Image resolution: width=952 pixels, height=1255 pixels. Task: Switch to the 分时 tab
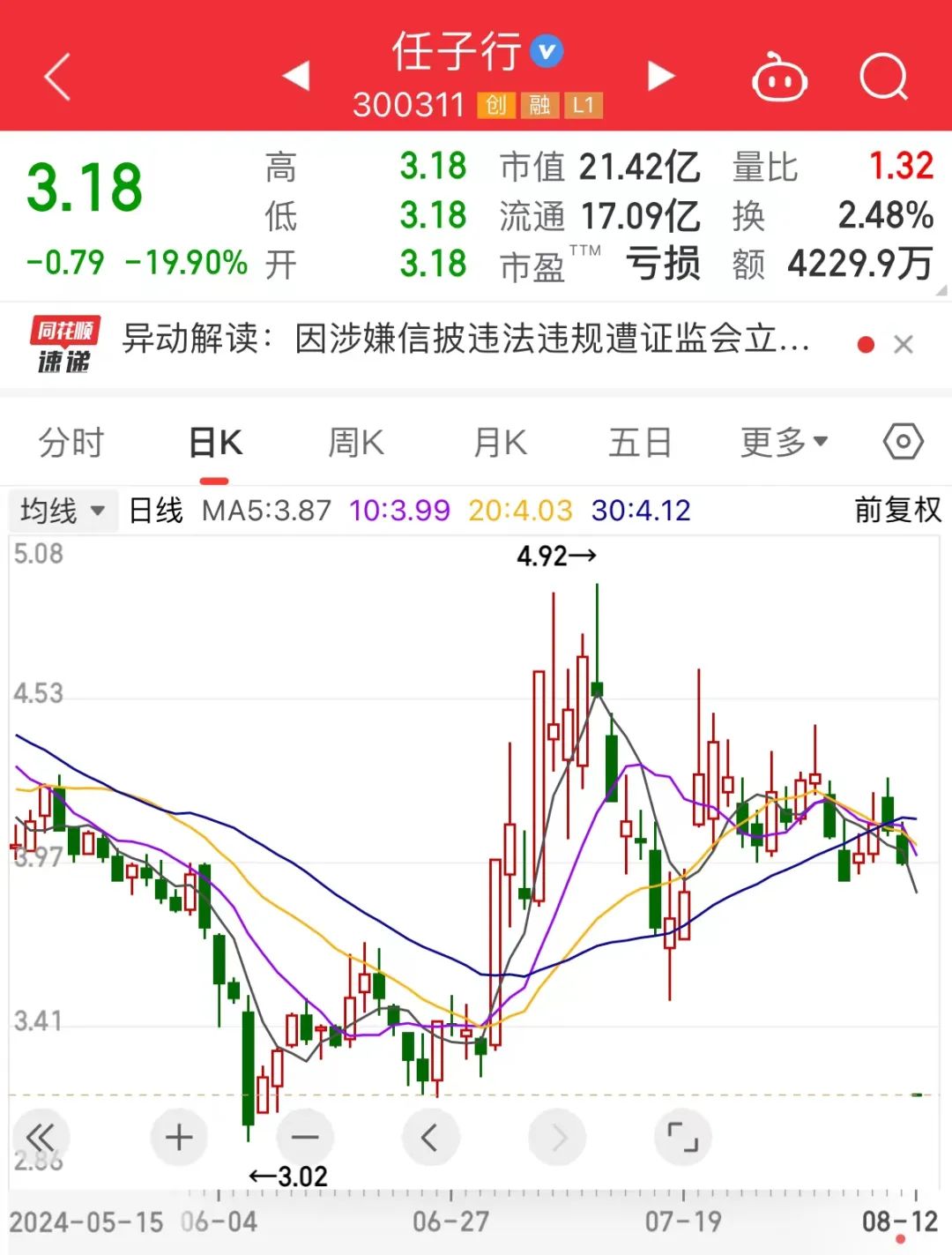71,443
